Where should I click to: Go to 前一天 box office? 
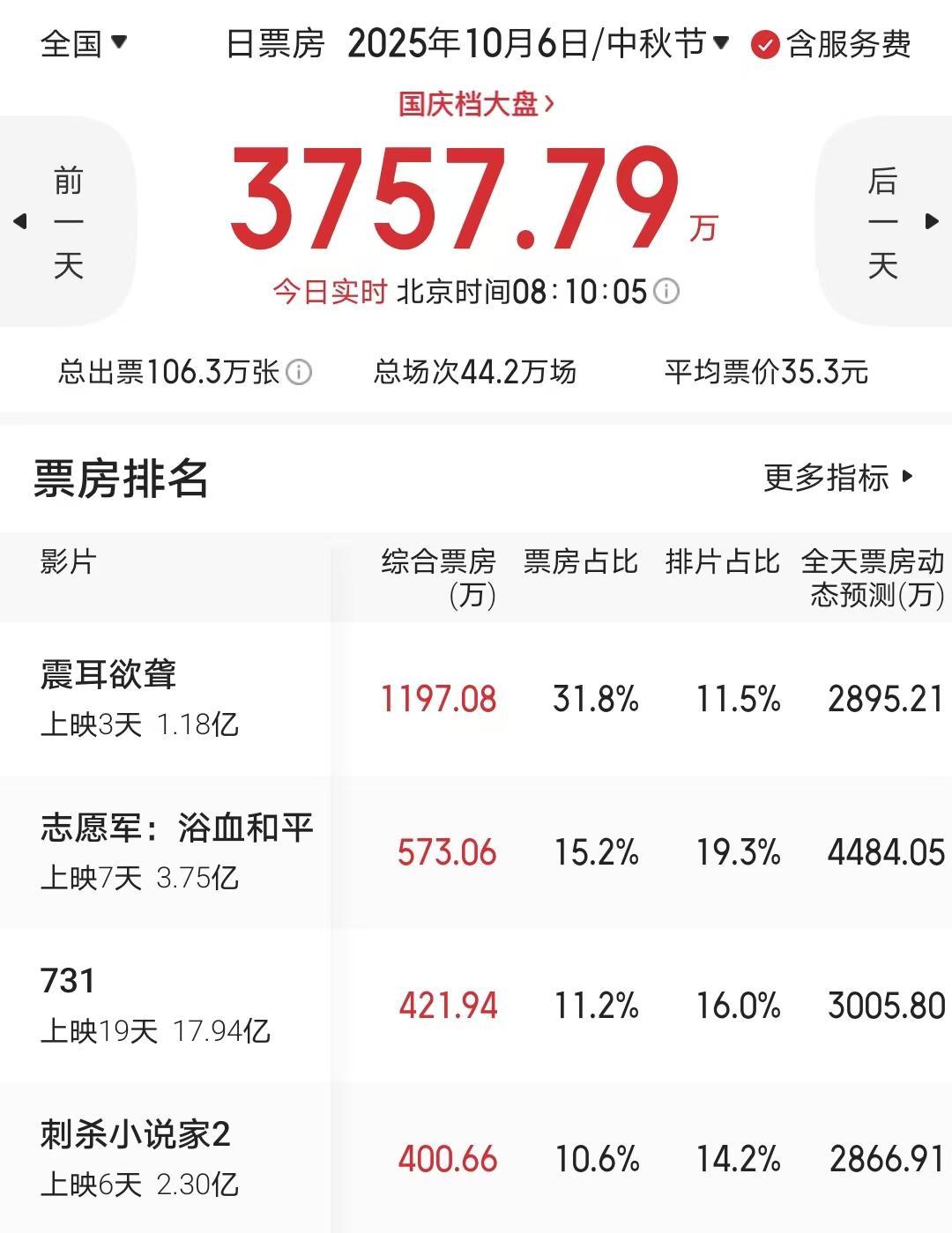pos(66,222)
